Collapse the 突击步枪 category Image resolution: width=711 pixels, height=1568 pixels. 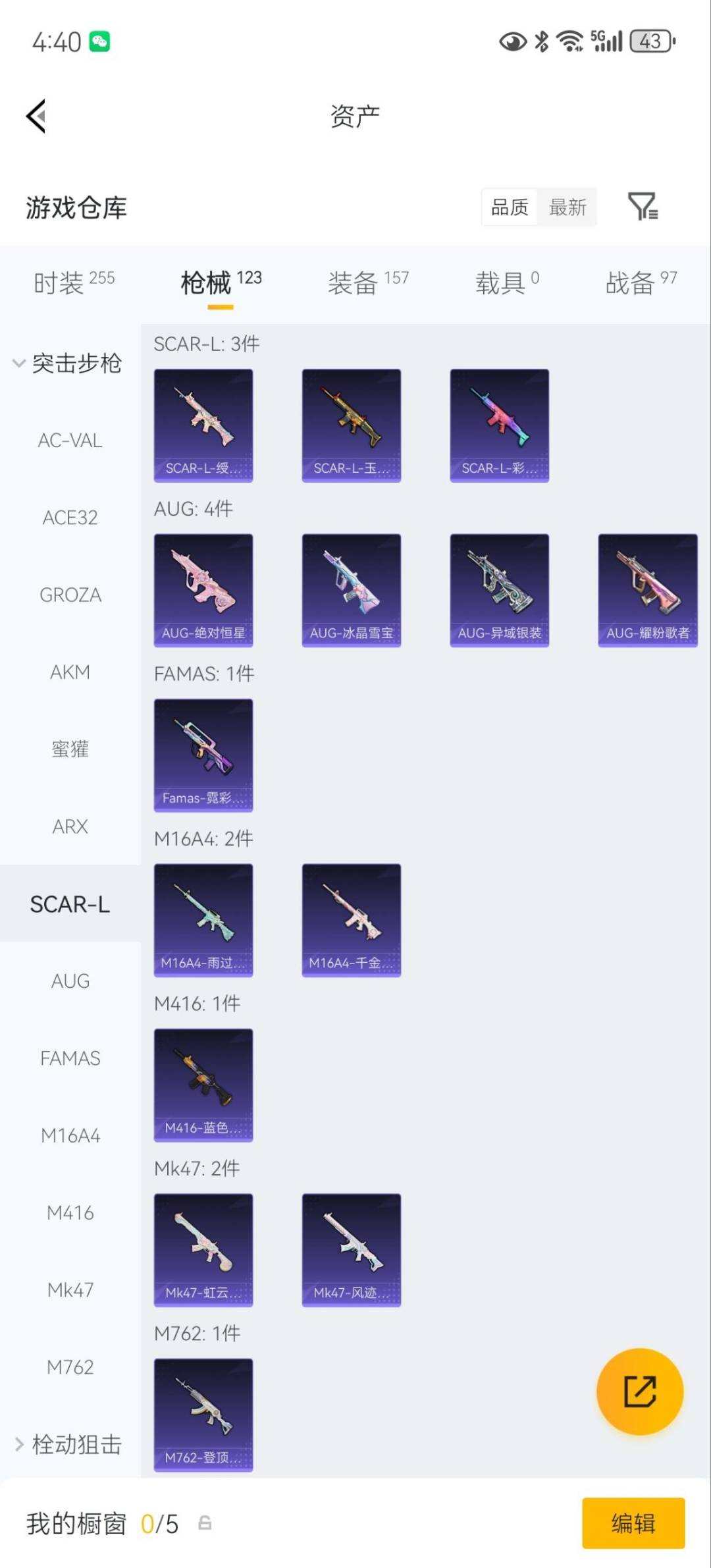coord(68,364)
